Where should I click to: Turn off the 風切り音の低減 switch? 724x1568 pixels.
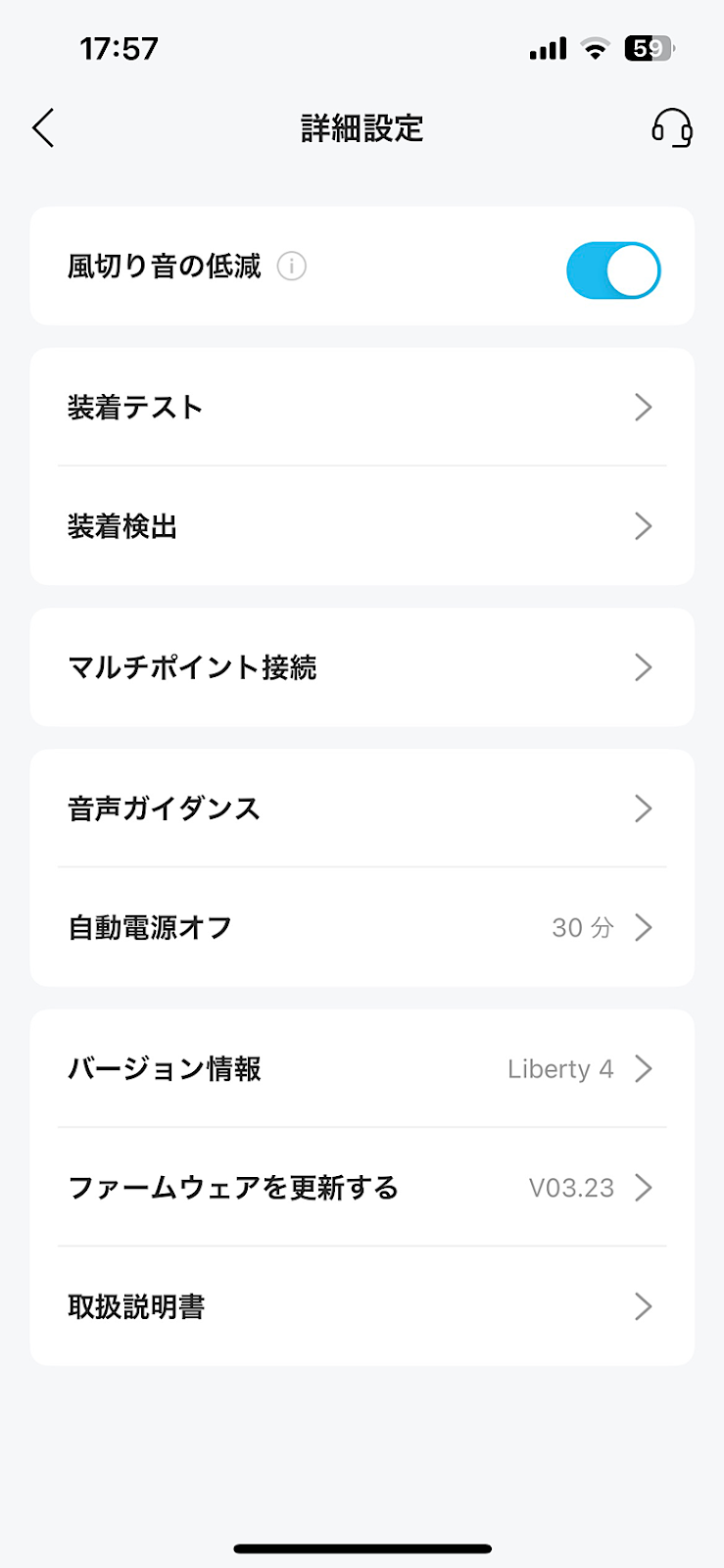pos(613,270)
